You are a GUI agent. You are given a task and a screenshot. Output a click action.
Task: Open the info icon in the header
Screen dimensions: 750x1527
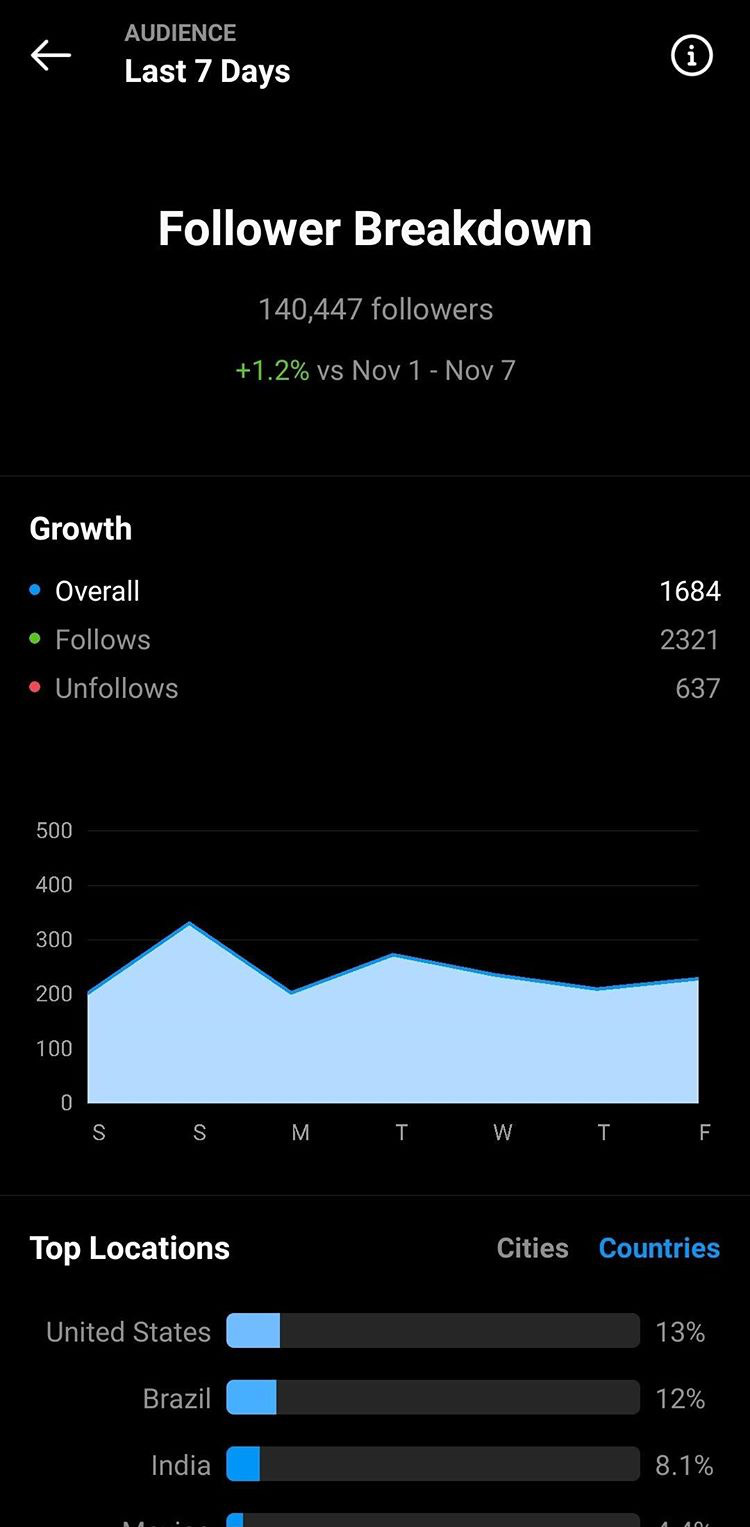point(692,56)
